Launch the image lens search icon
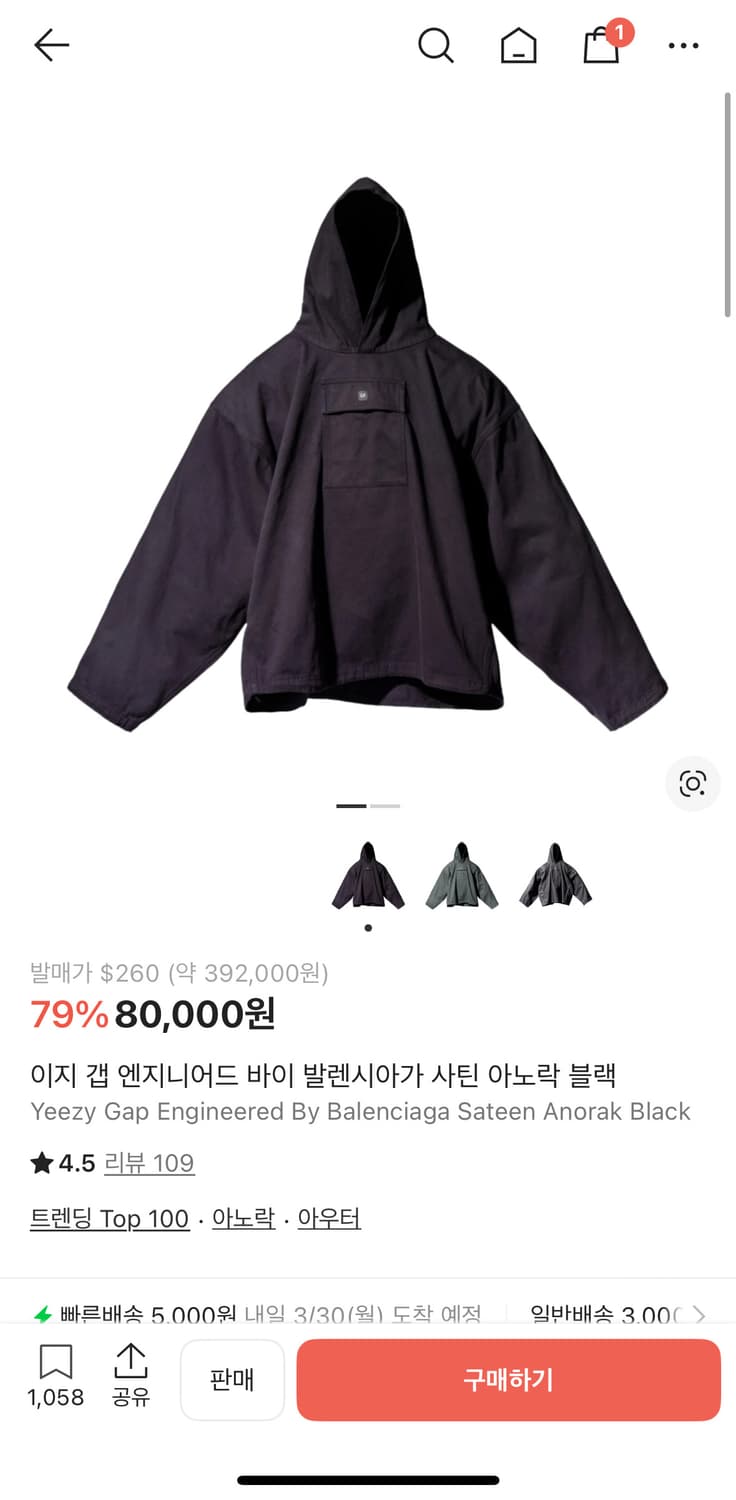This screenshot has height=1500, width=736. pyautogui.click(x=692, y=784)
